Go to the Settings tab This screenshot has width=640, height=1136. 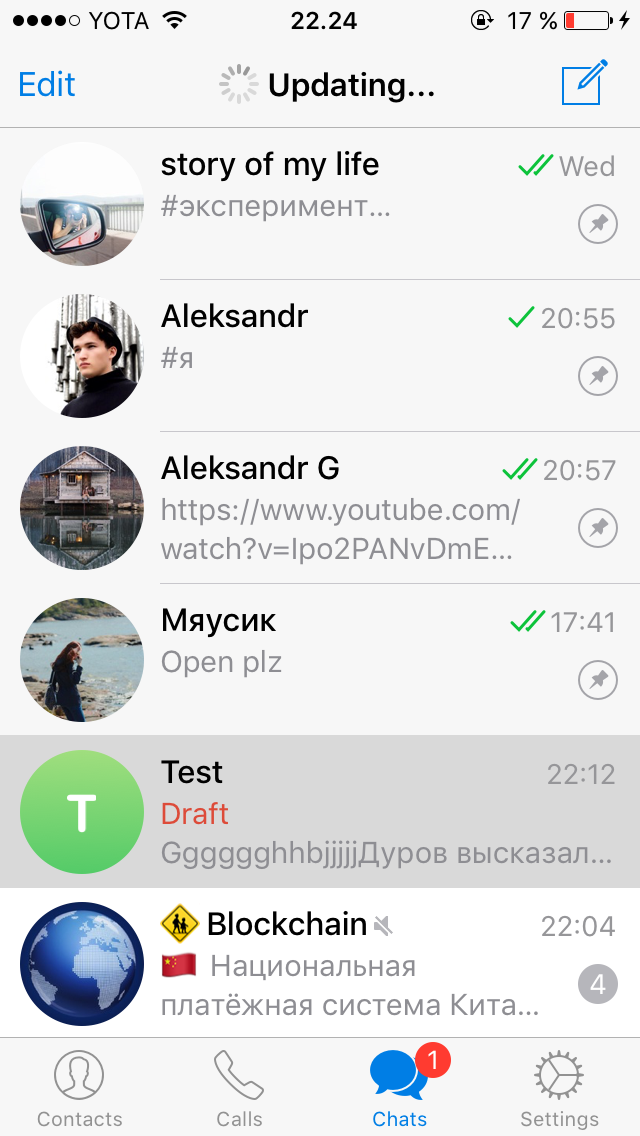(560, 1088)
